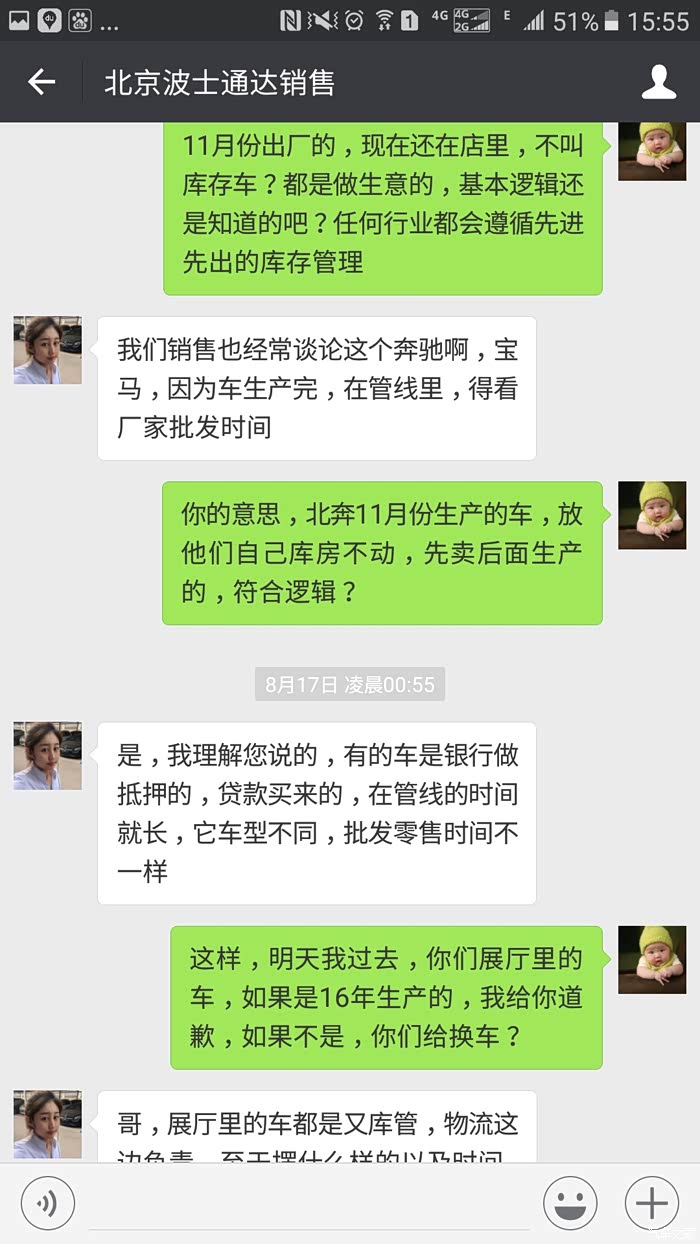Viewport: 700px width, 1244px height.
Task: Open salesperson avatar beside 是，我理解您说的 message
Action: pyautogui.click(x=47, y=756)
